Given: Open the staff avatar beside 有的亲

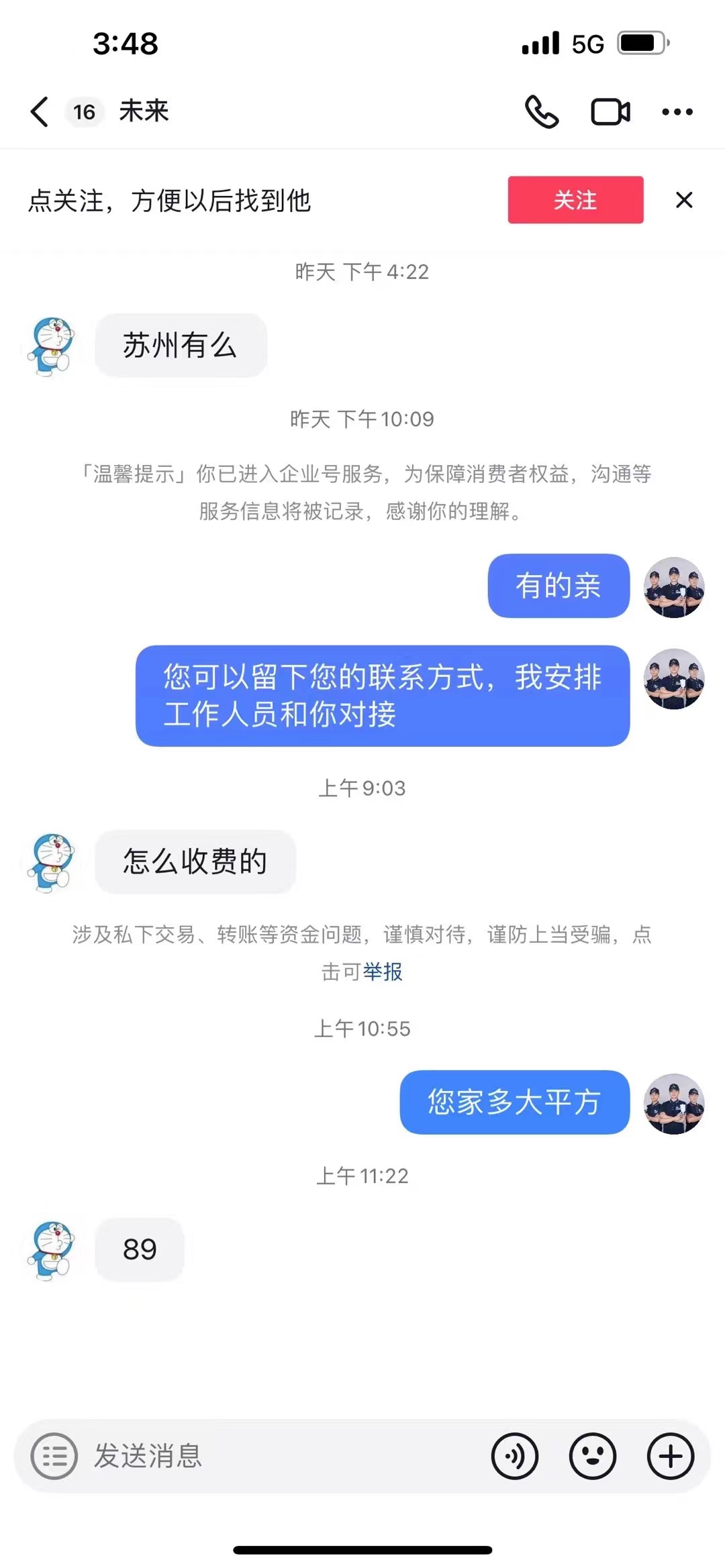Looking at the screenshot, I should pyautogui.click(x=673, y=587).
